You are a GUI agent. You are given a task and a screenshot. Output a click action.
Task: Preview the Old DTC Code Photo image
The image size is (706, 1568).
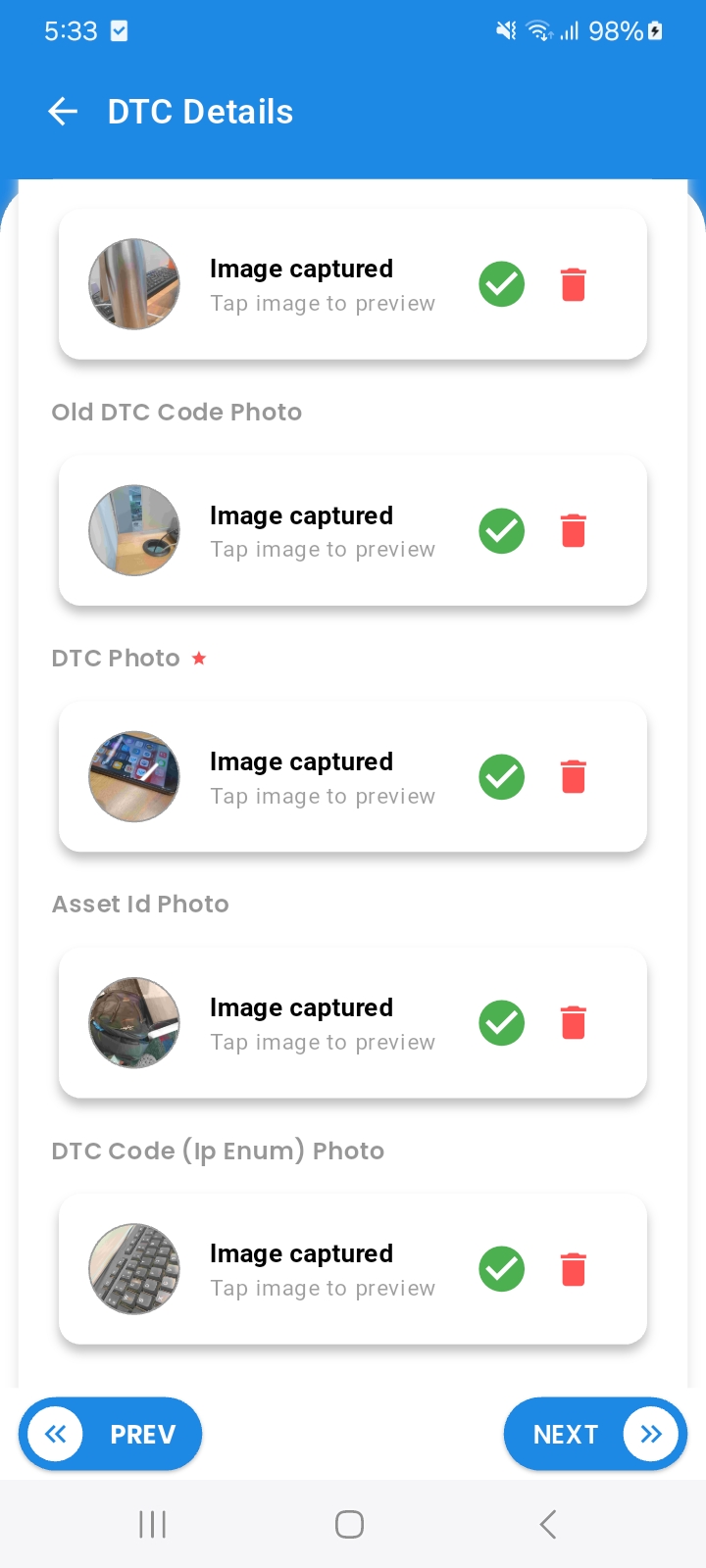(134, 530)
